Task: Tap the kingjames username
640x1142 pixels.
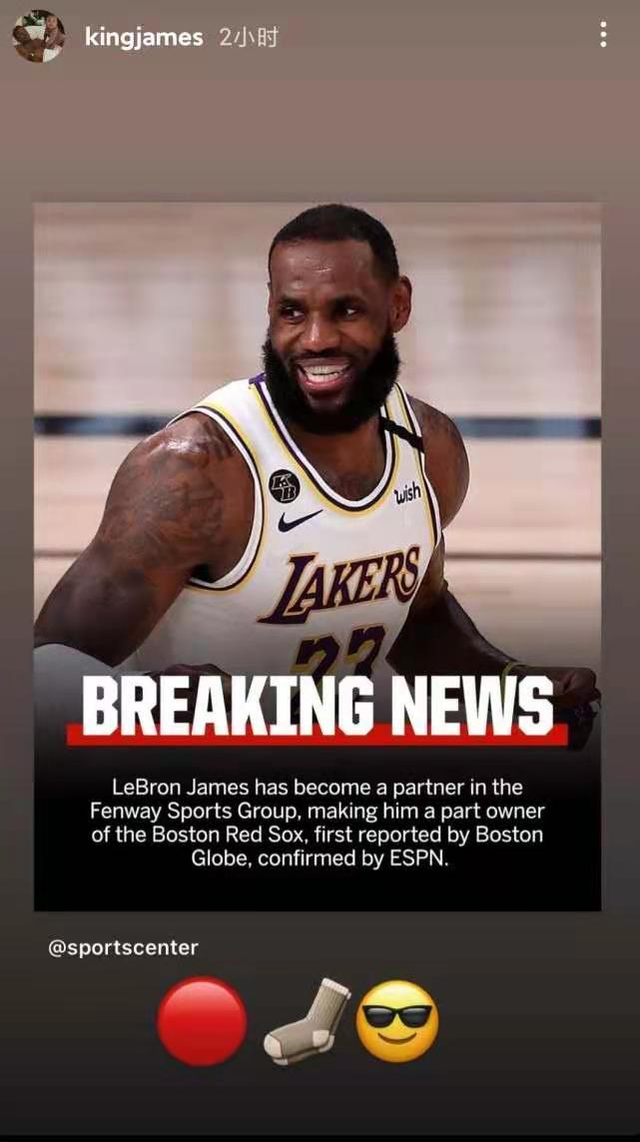Action: (x=144, y=38)
